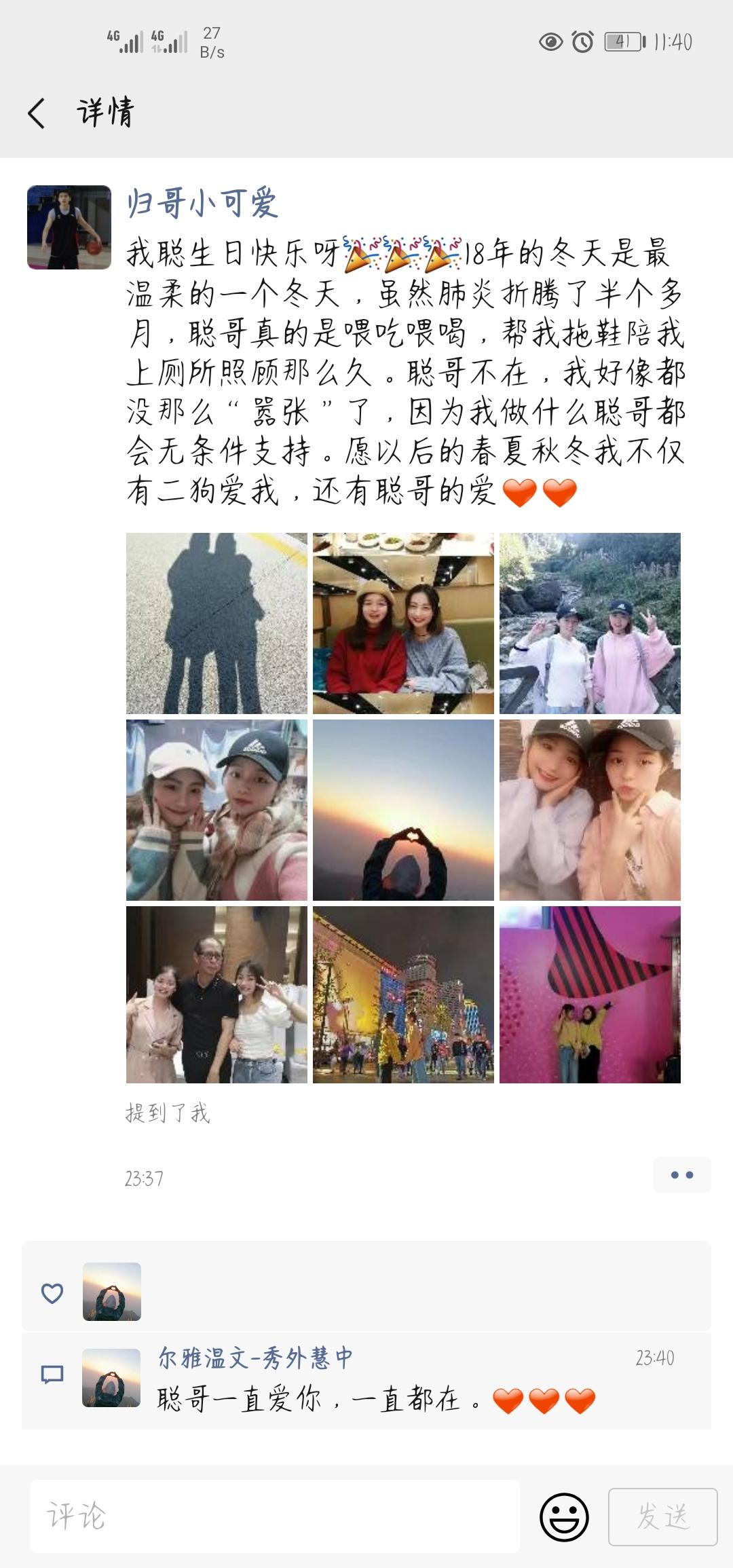The width and height of the screenshot is (733, 1568).
Task: View the pink wall photo
Action: pos(590,994)
